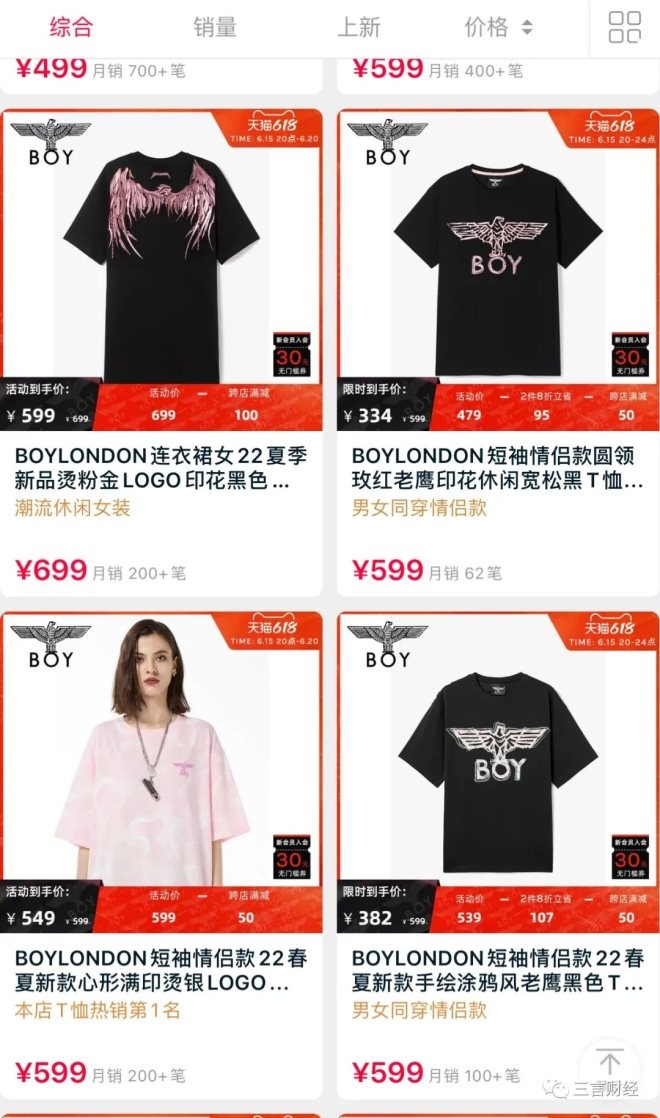Toggle the grid layout view icon
This screenshot has width=660, height=1118.
(624, 28)
